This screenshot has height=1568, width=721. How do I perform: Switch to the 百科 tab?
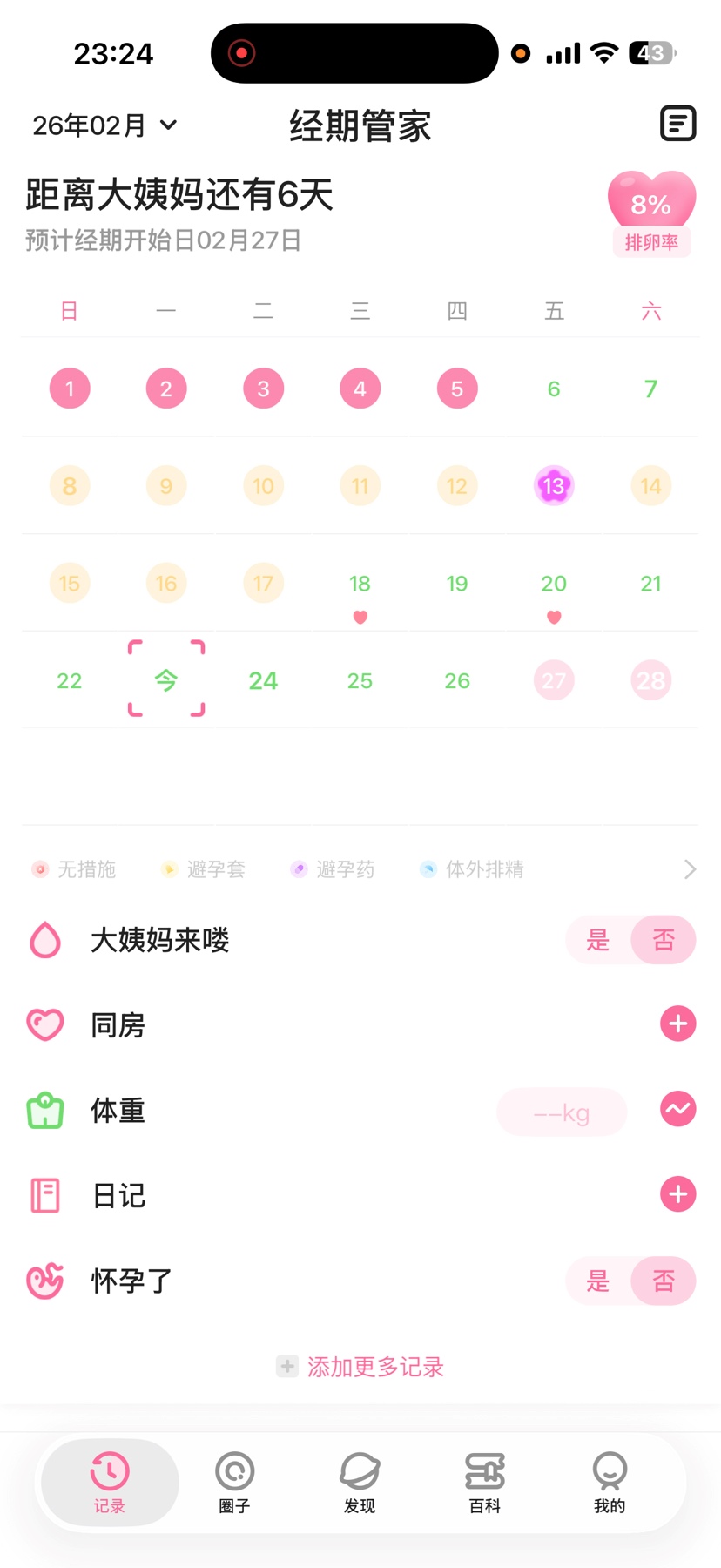coord(484,1482)
